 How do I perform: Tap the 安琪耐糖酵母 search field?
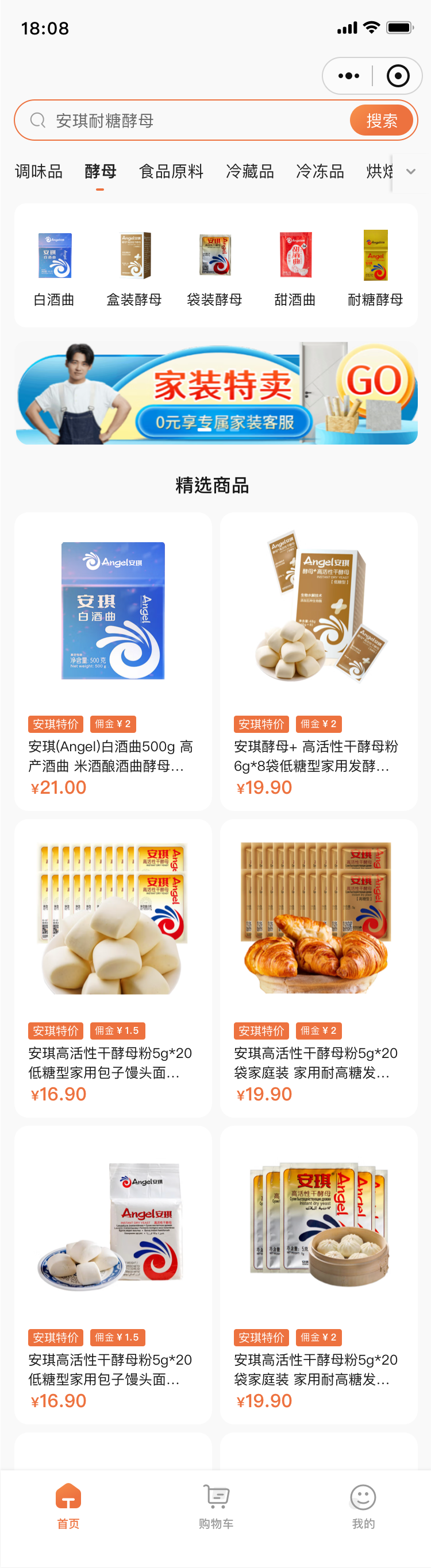click(x=183, y=121)
